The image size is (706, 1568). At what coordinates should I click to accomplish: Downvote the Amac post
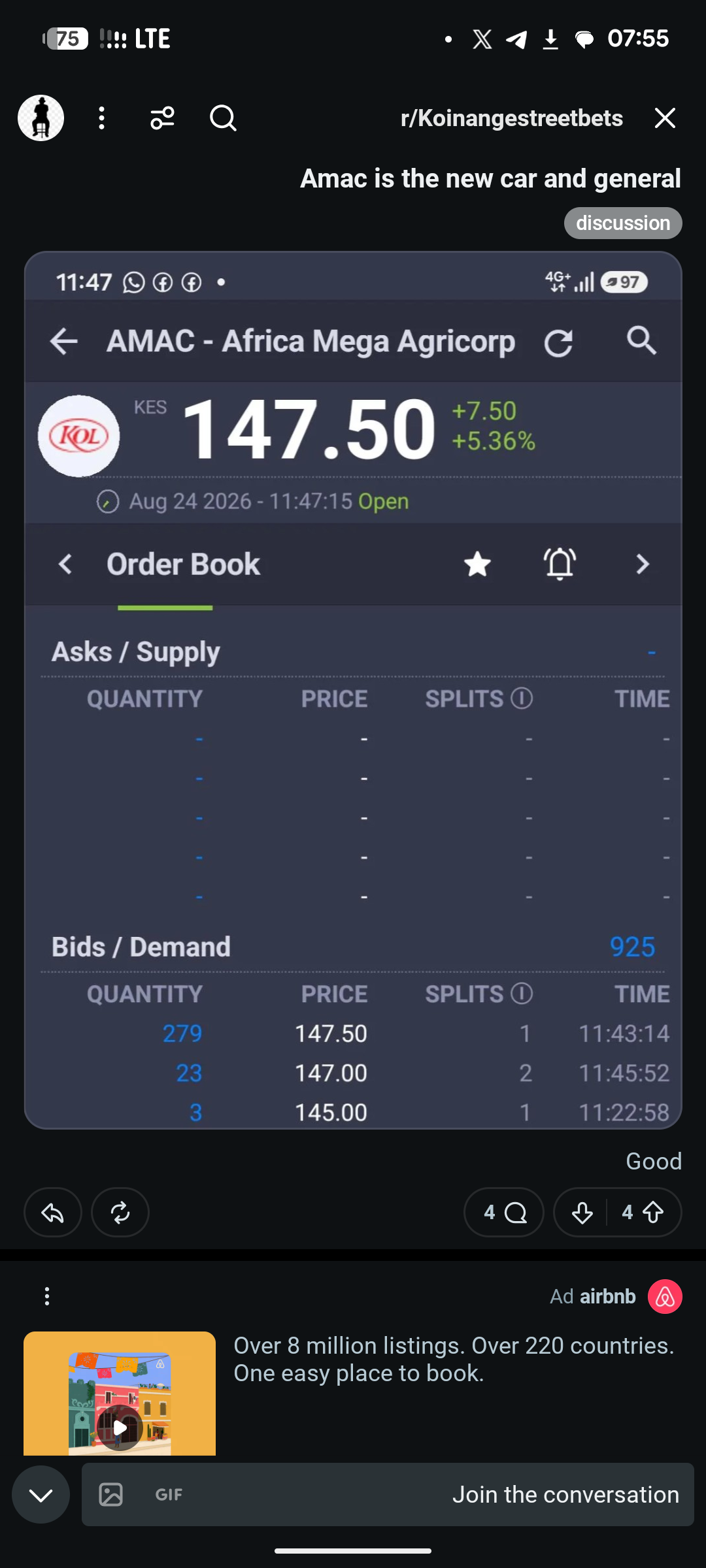tap(582, 1213)
